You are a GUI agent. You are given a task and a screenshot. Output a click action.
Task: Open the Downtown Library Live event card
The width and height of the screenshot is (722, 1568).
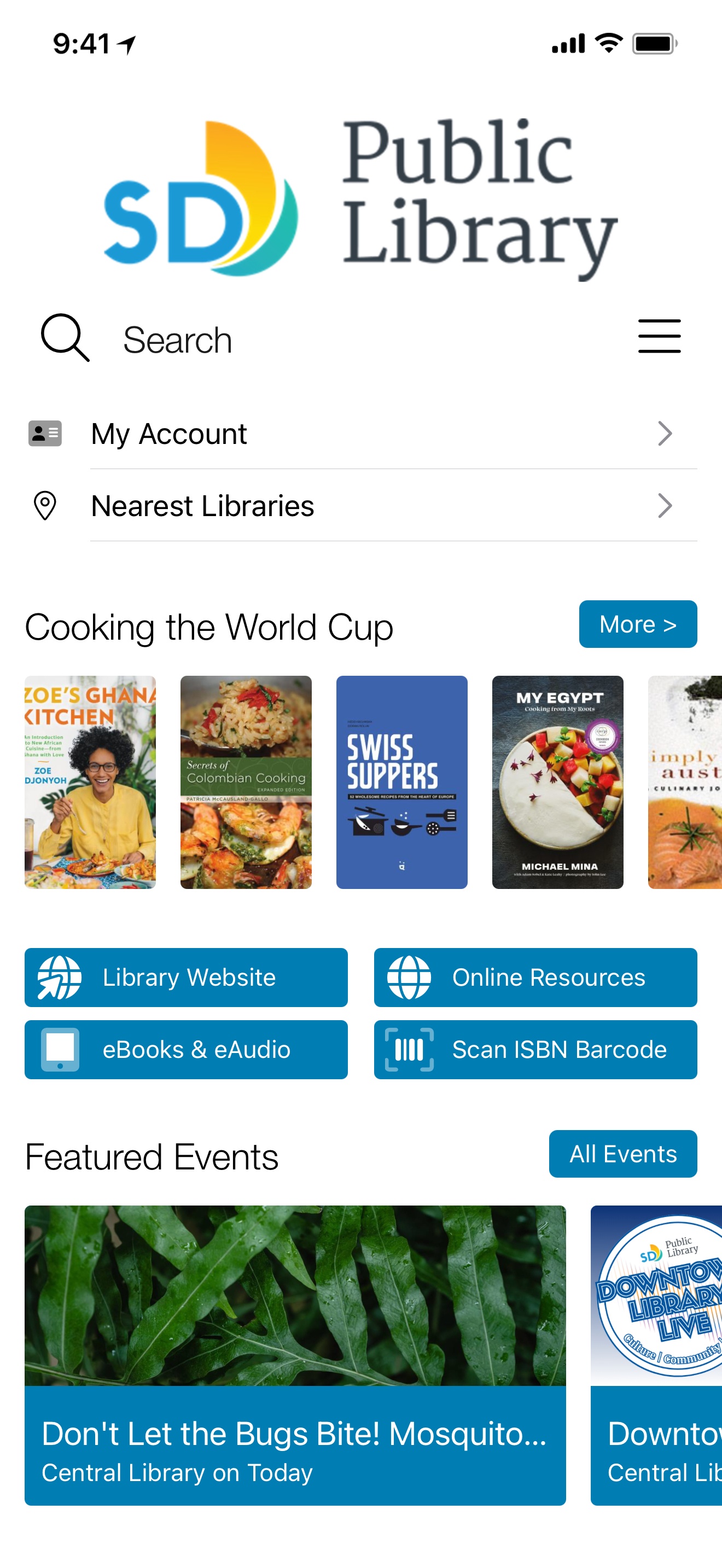coord(656,1355)
